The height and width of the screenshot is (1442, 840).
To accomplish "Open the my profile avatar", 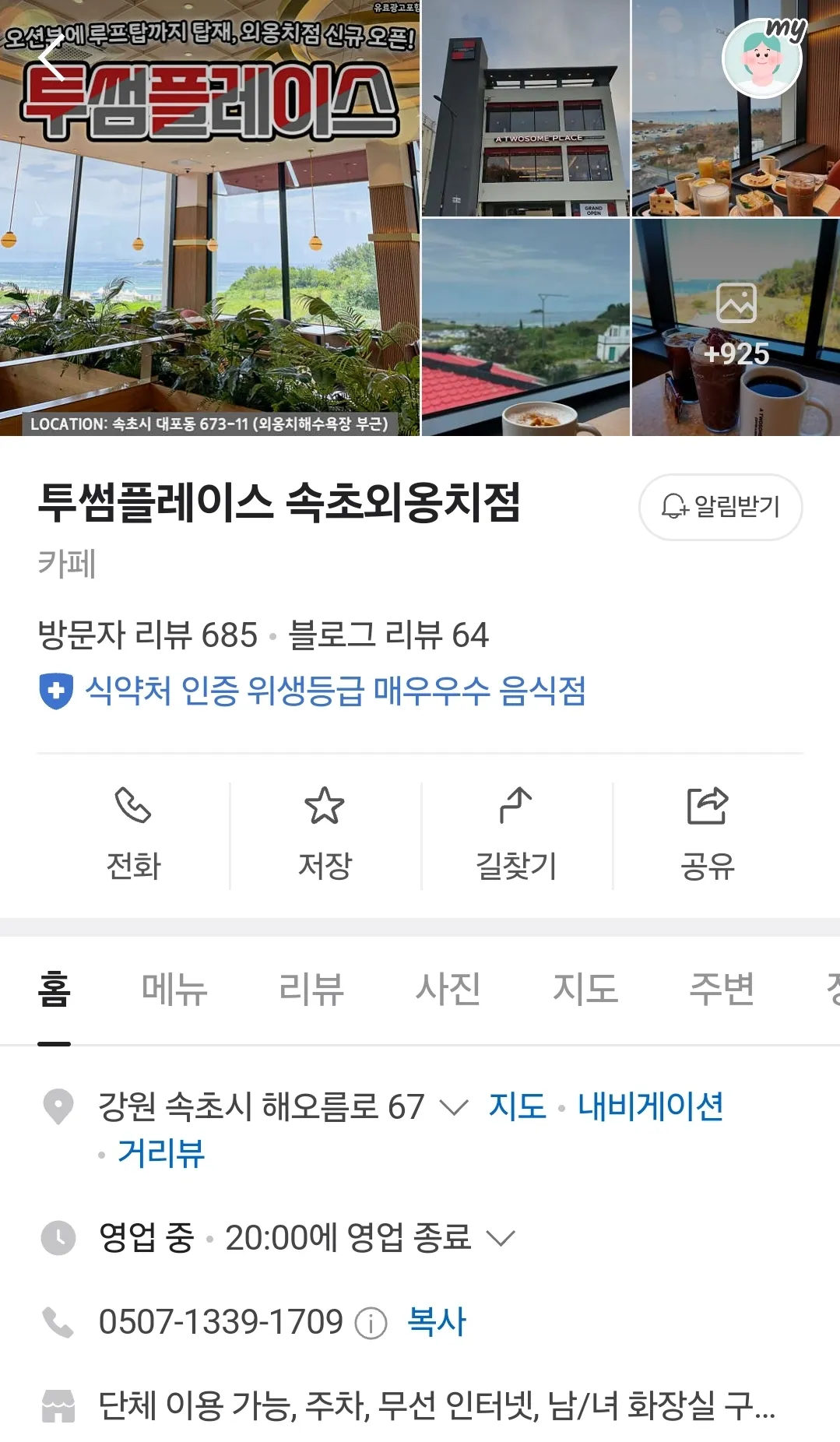I will 762,59.
